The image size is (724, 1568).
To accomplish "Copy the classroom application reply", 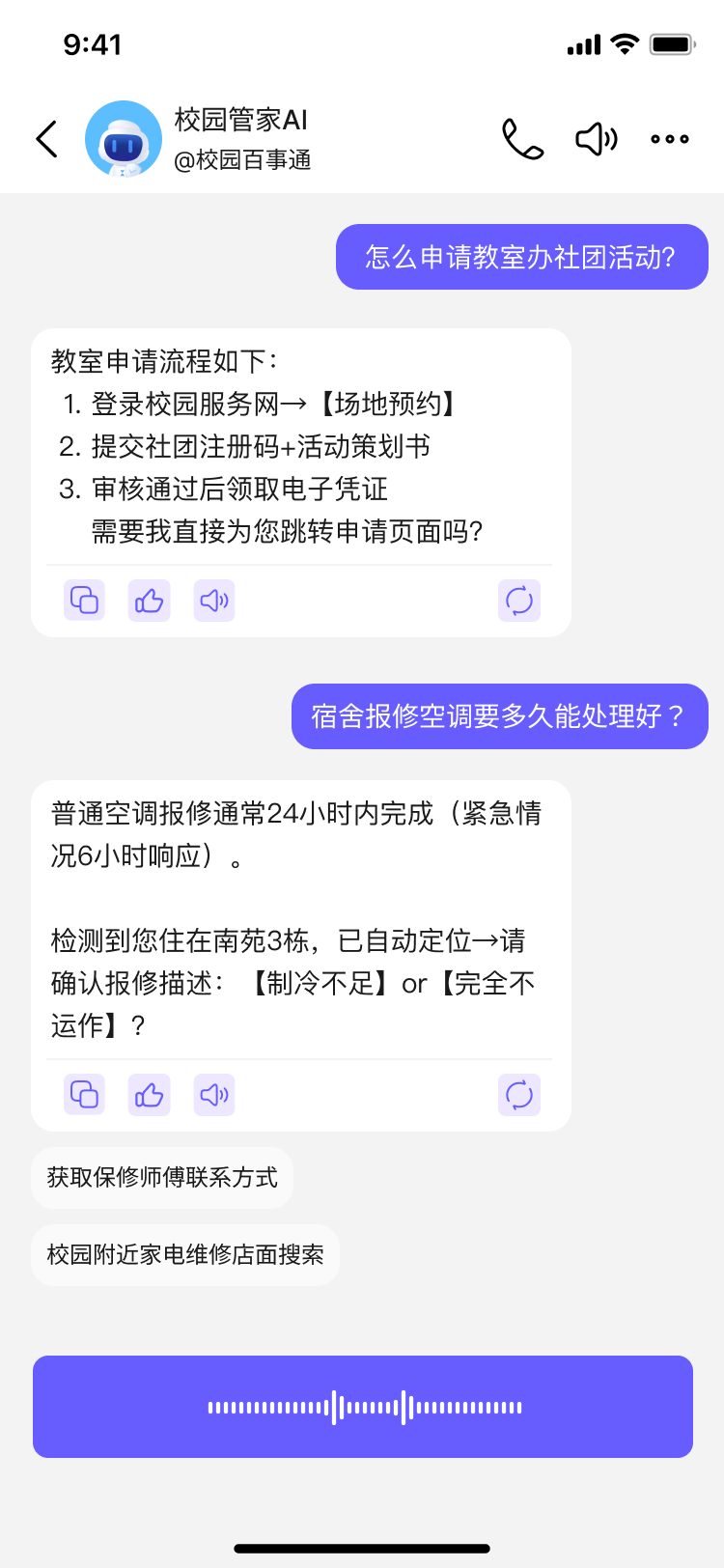I will pos(84,600).
